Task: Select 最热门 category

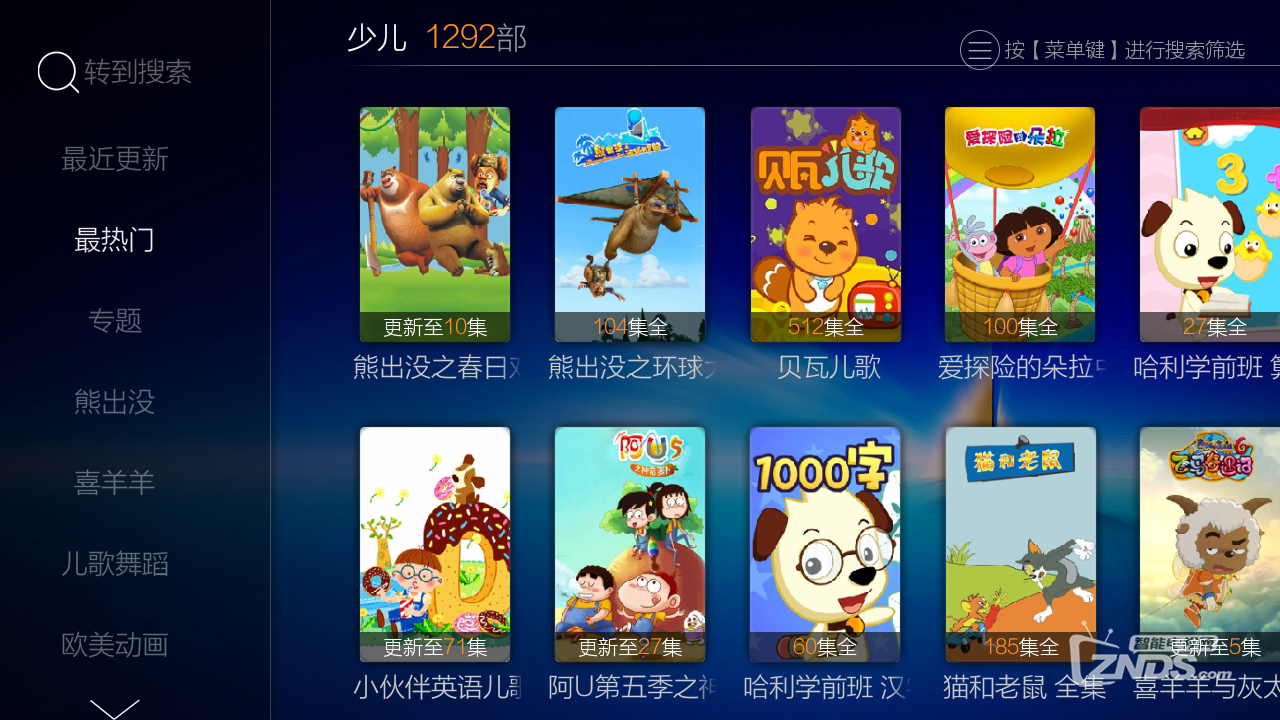Action: coord(115,240)
